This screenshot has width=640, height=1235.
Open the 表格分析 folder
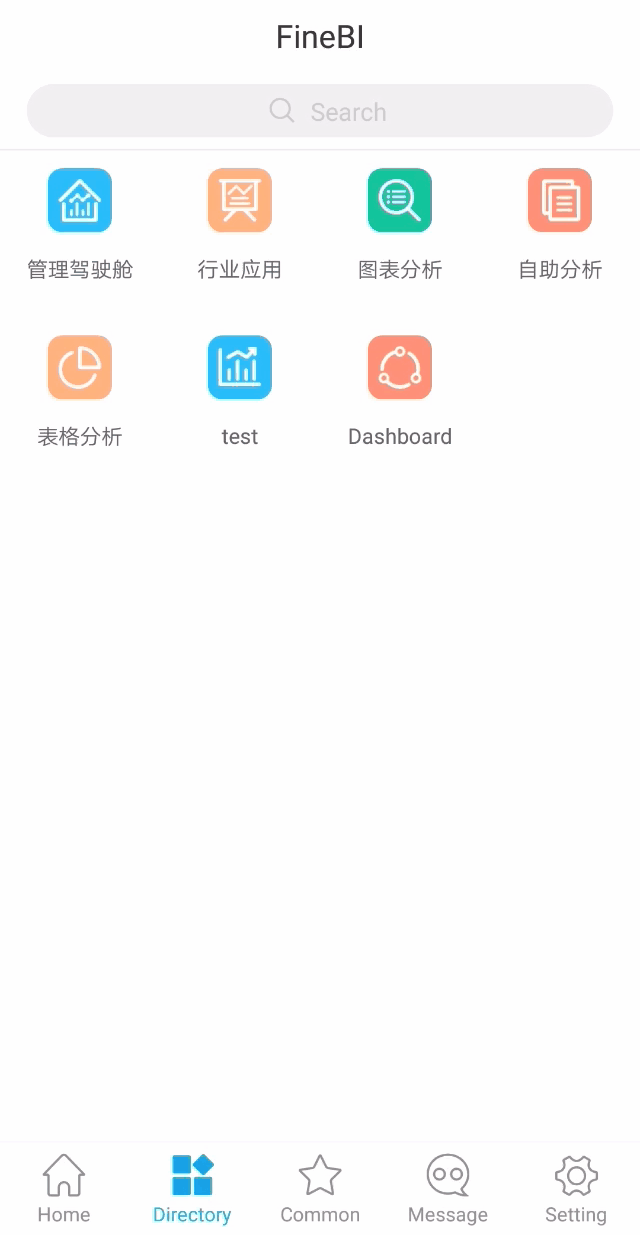[80, 368]
